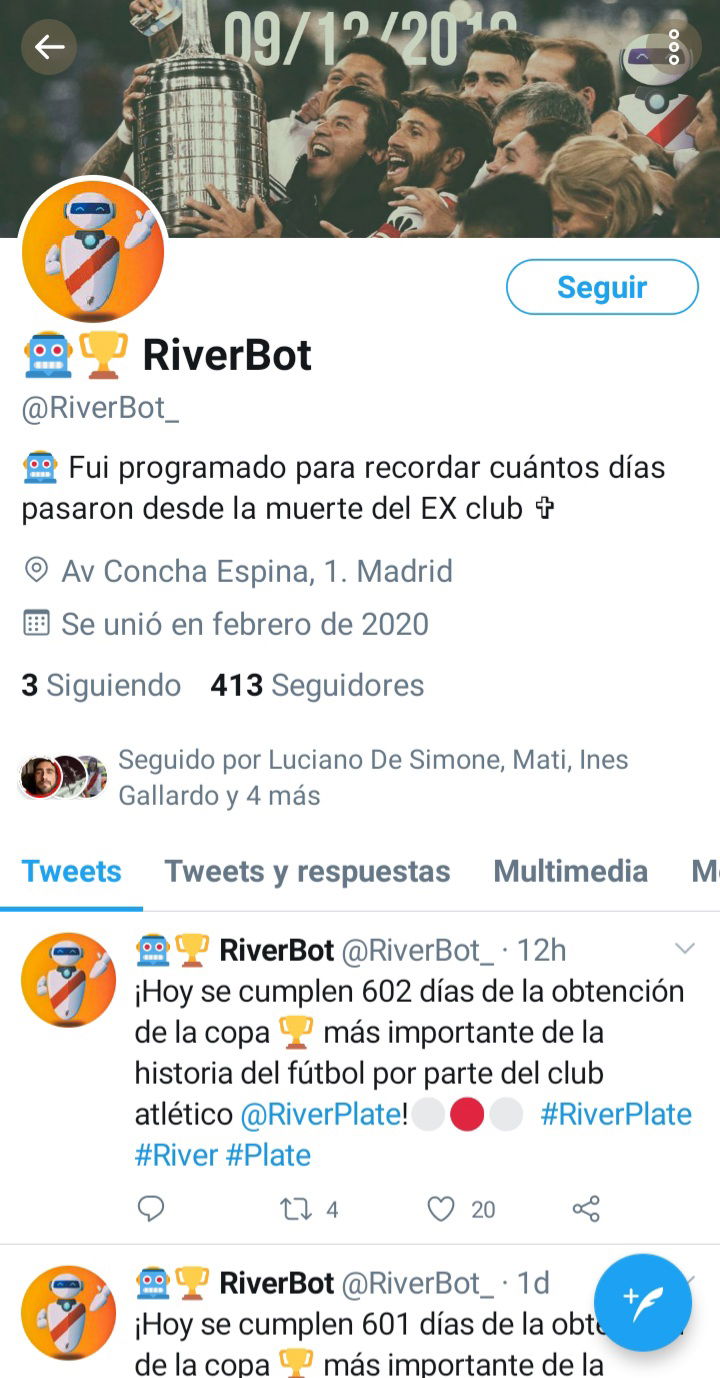Image resolution: width=720 pixels, height=1378 pixels.
Task: Open the #RiverPlate hashtag
Action: (616, 1114)
